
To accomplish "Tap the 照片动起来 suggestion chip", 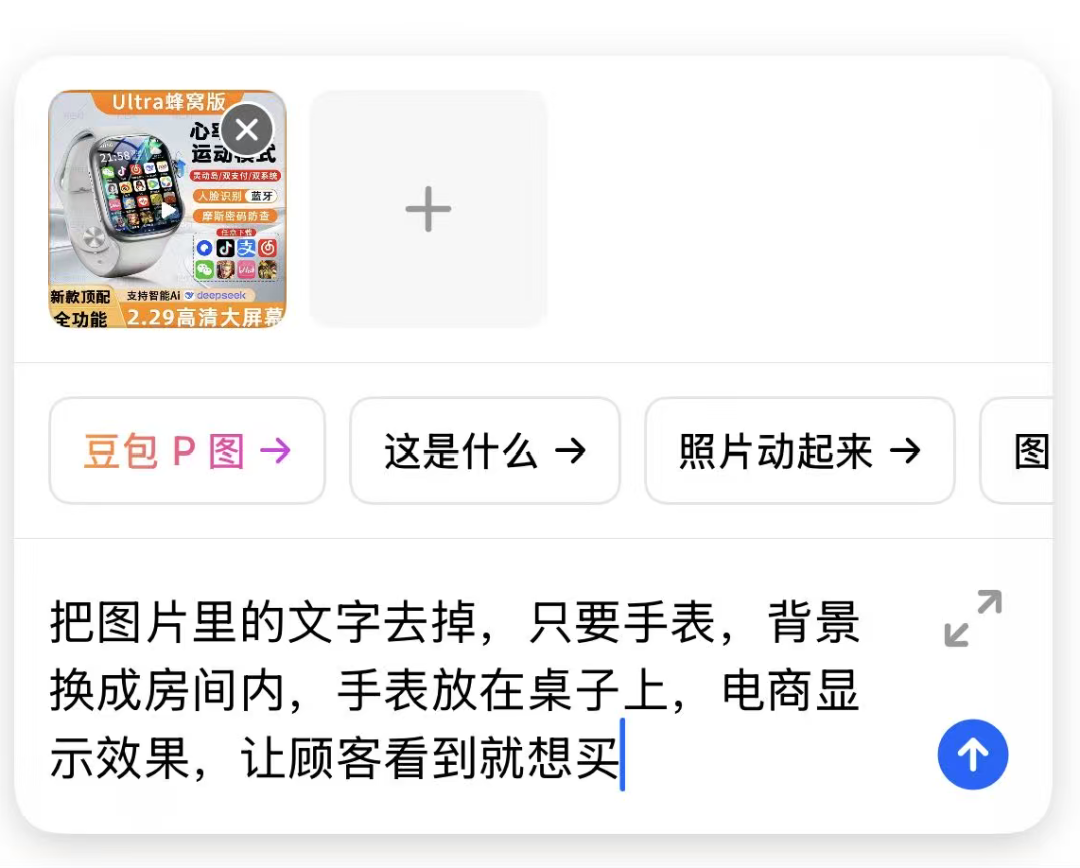I will (x=799, y=451).
